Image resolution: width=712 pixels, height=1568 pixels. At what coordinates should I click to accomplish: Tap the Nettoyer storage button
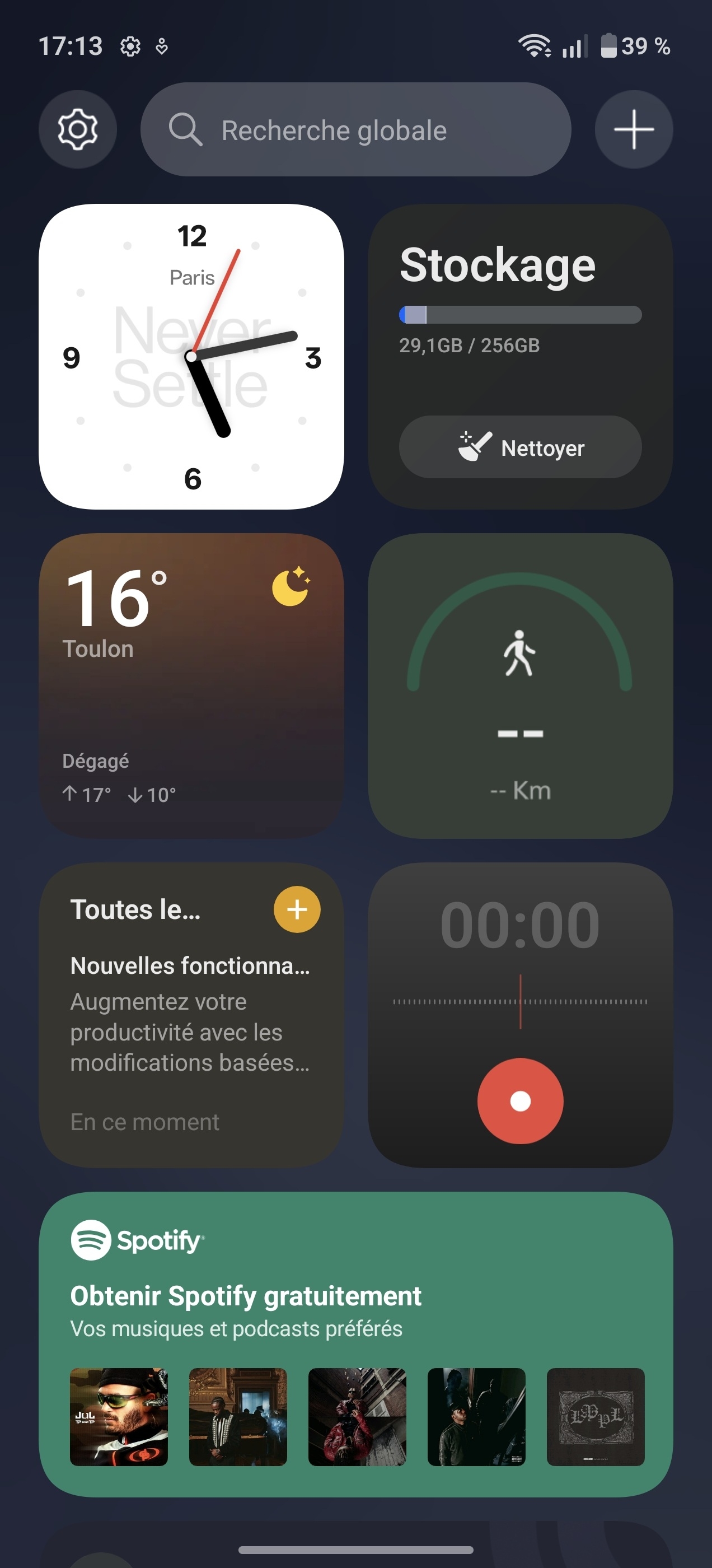click(519, 447)
